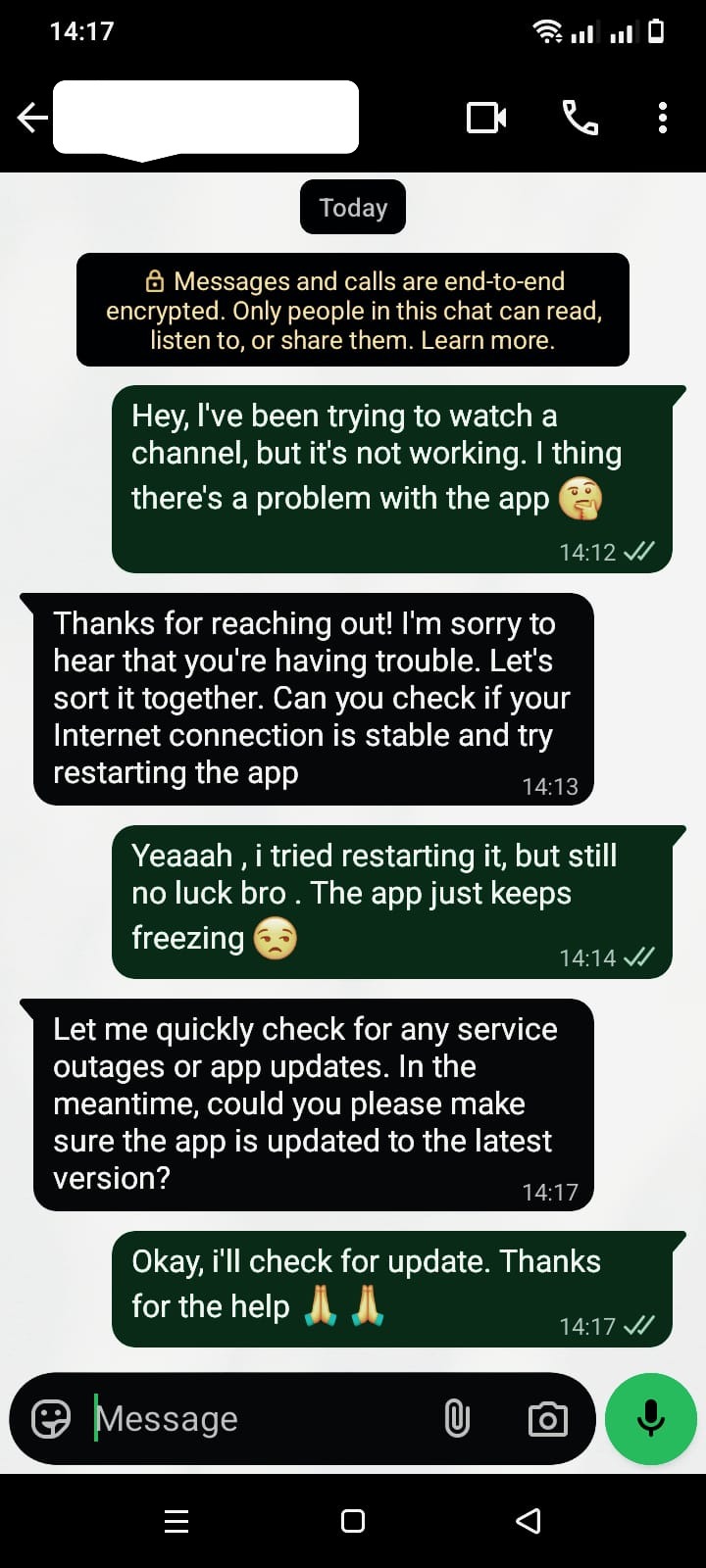Attach a file with the paperclip
Screen dimensions: 706x1568
tap(457, 1418)
